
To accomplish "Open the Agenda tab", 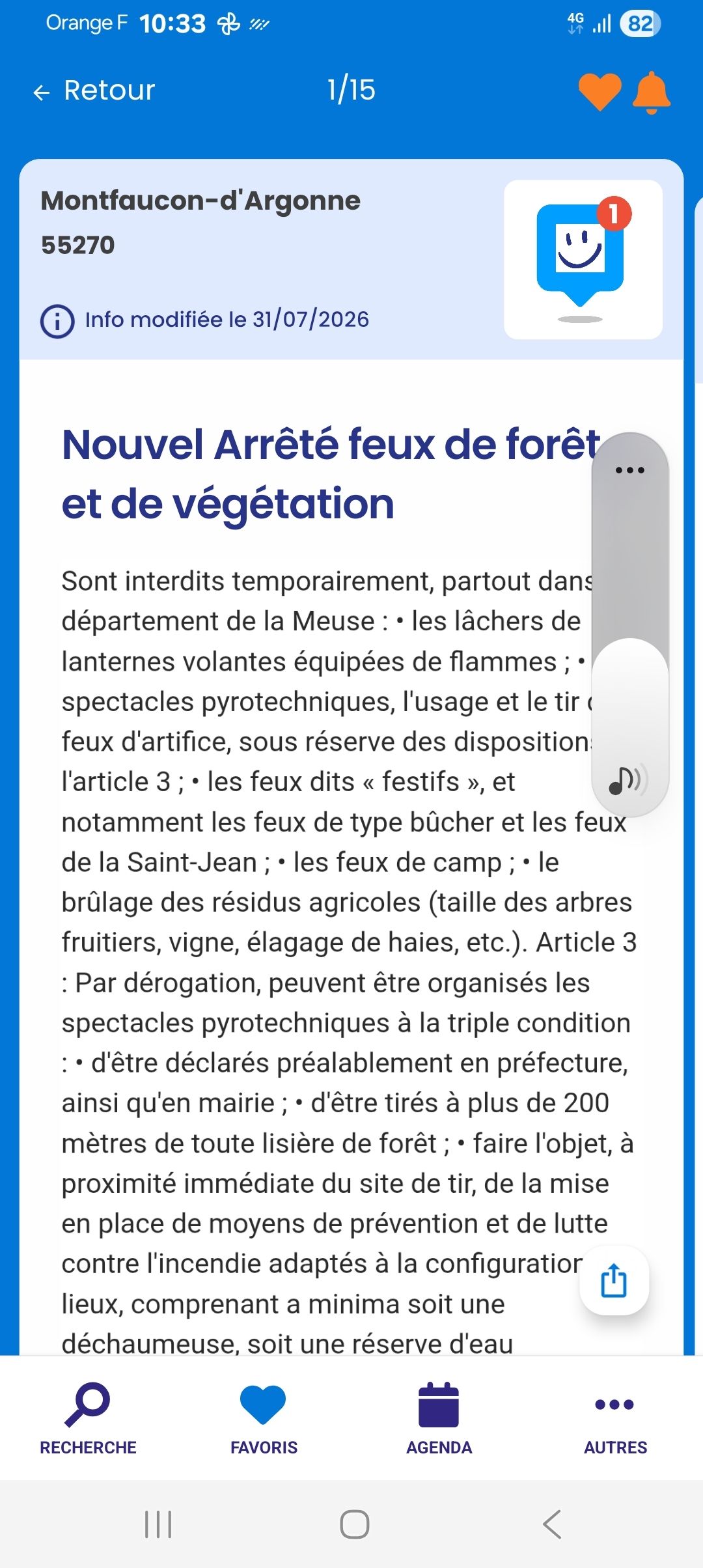I will coord(439,1419).
